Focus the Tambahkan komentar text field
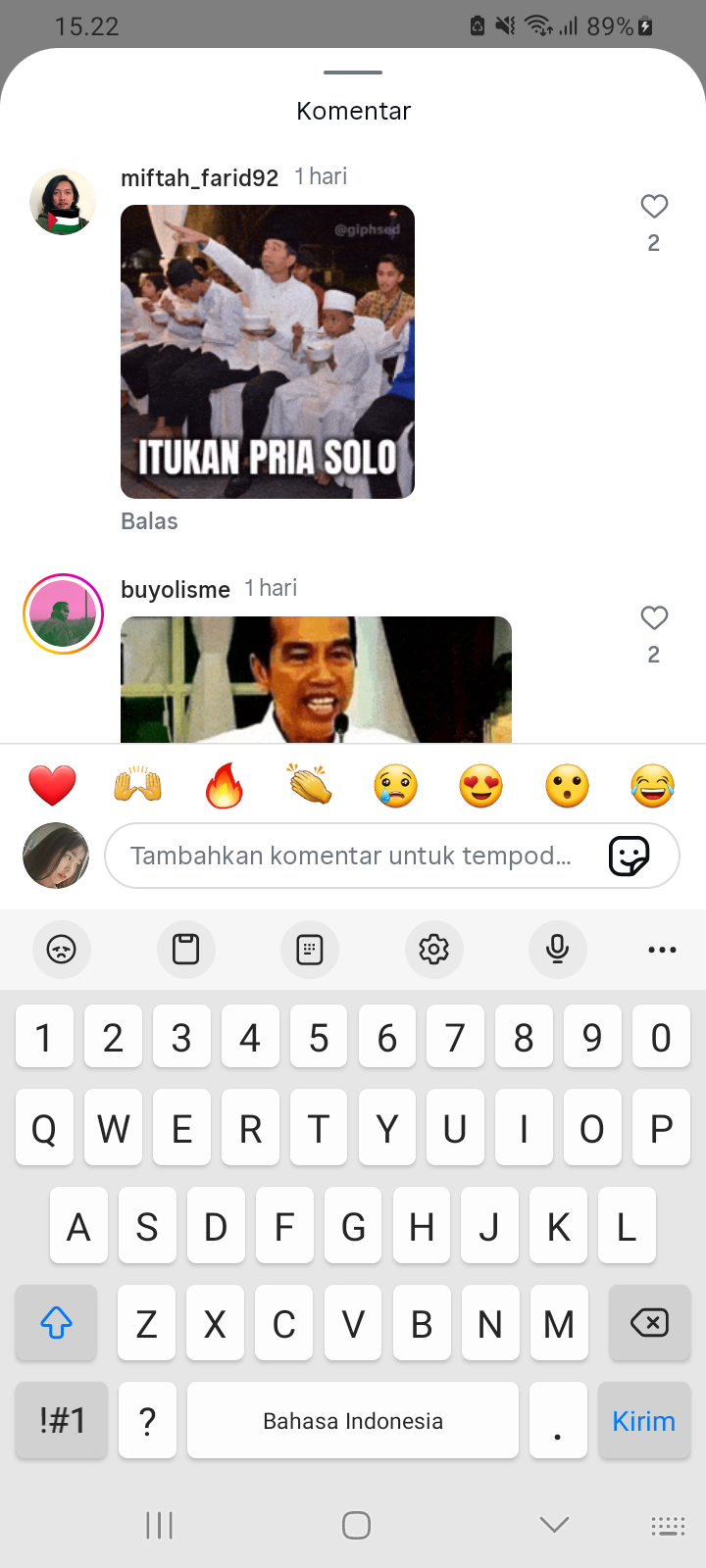Image resolution: width=706 pixels, height=1568 pixels. (351, 856)
